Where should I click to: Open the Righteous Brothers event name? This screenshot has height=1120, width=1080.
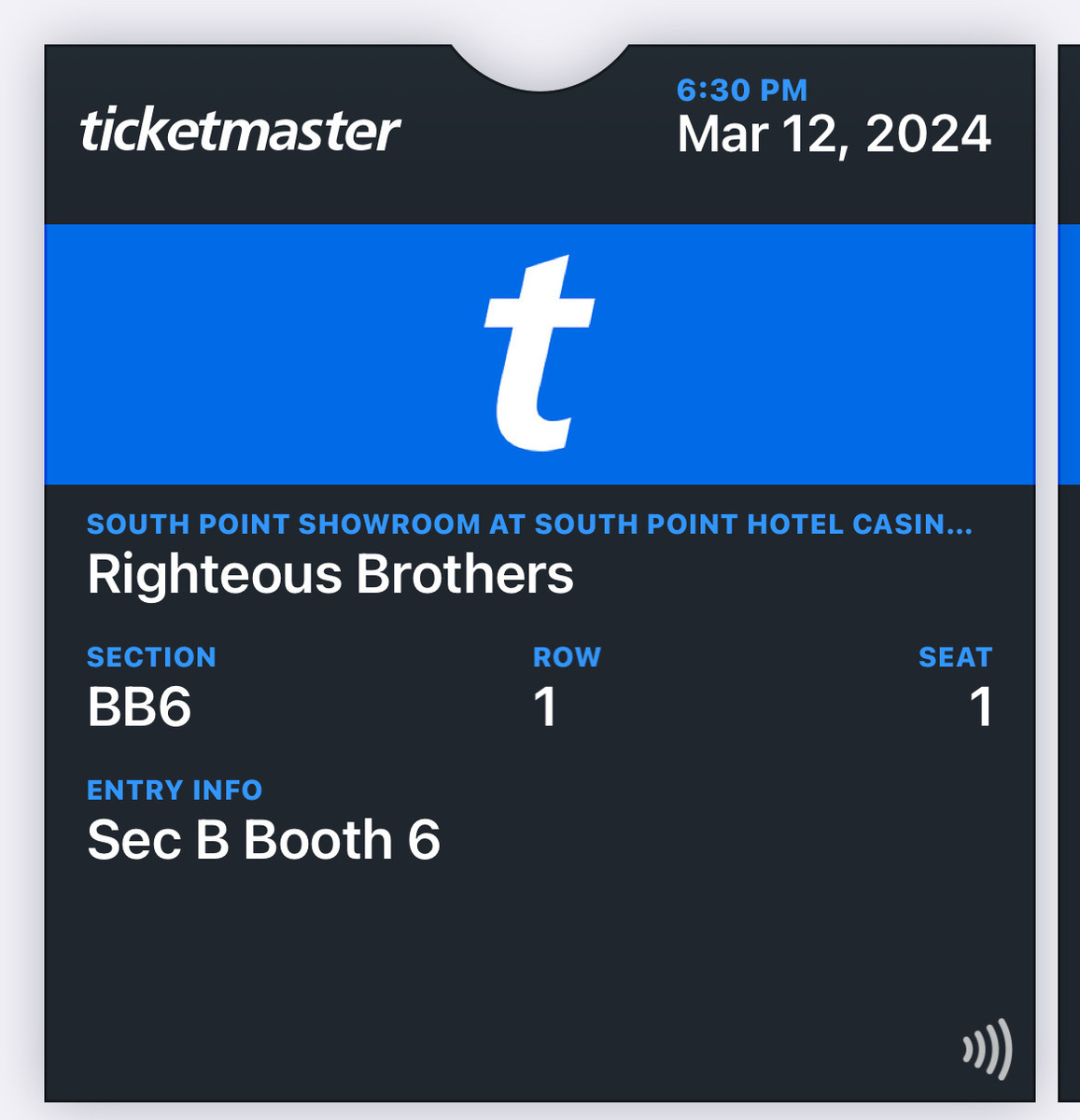pyautogui.click(x=331, y=575)
